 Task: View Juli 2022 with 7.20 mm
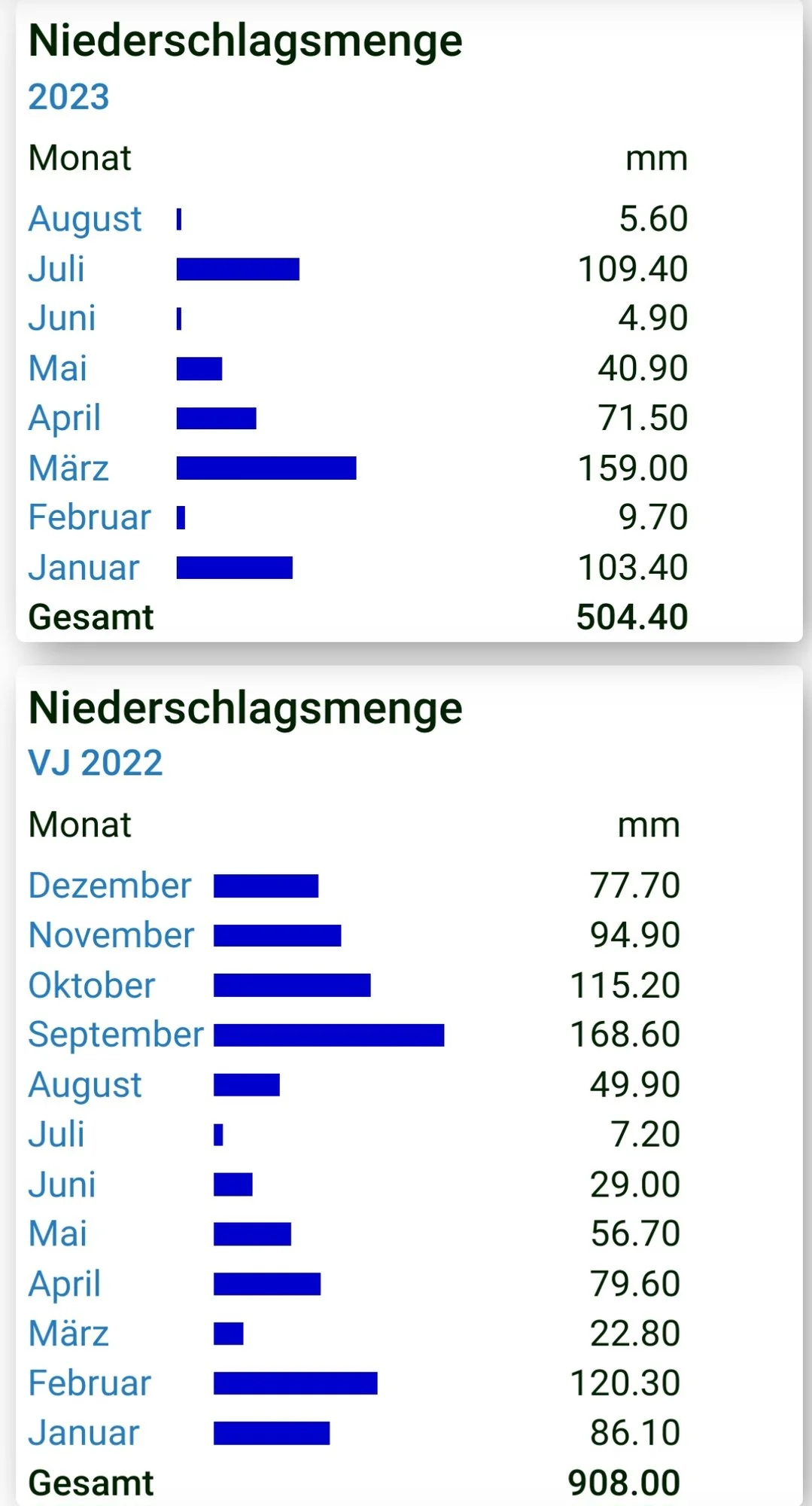(56, 1134)
